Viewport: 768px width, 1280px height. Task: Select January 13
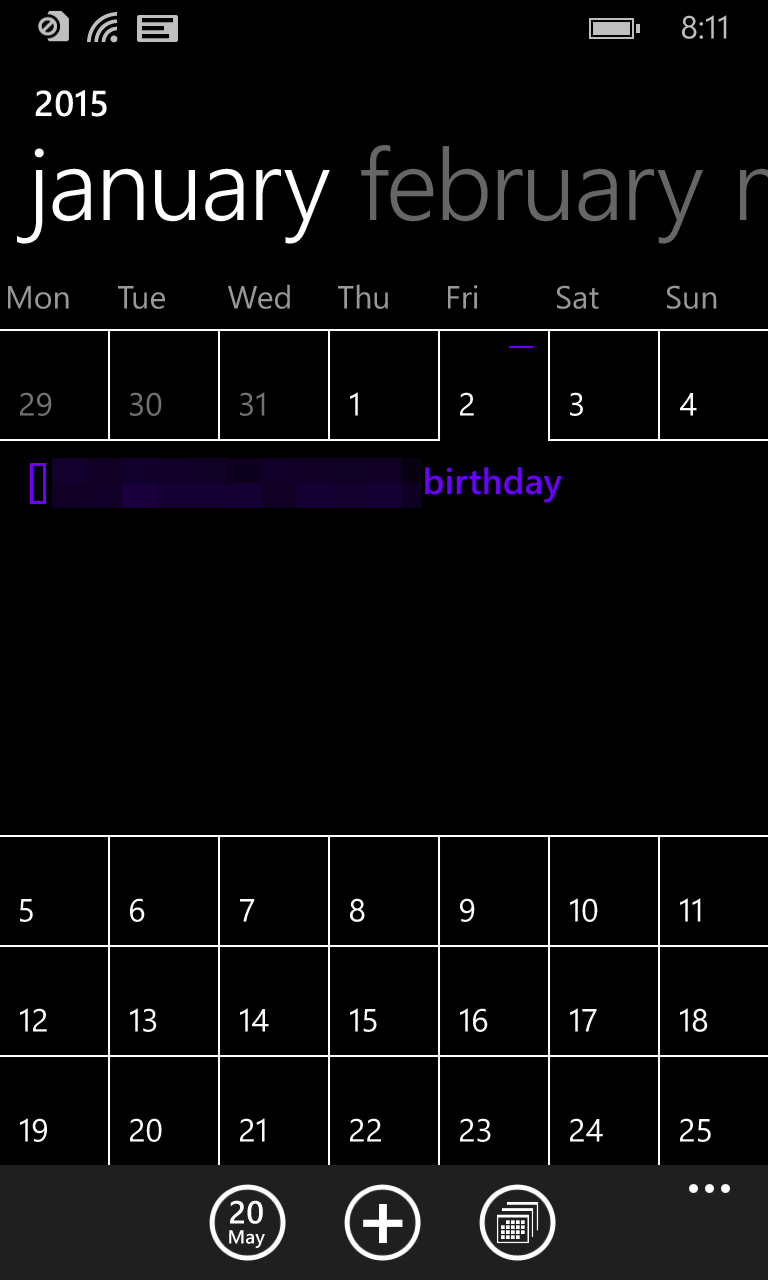click(164, 1001)
